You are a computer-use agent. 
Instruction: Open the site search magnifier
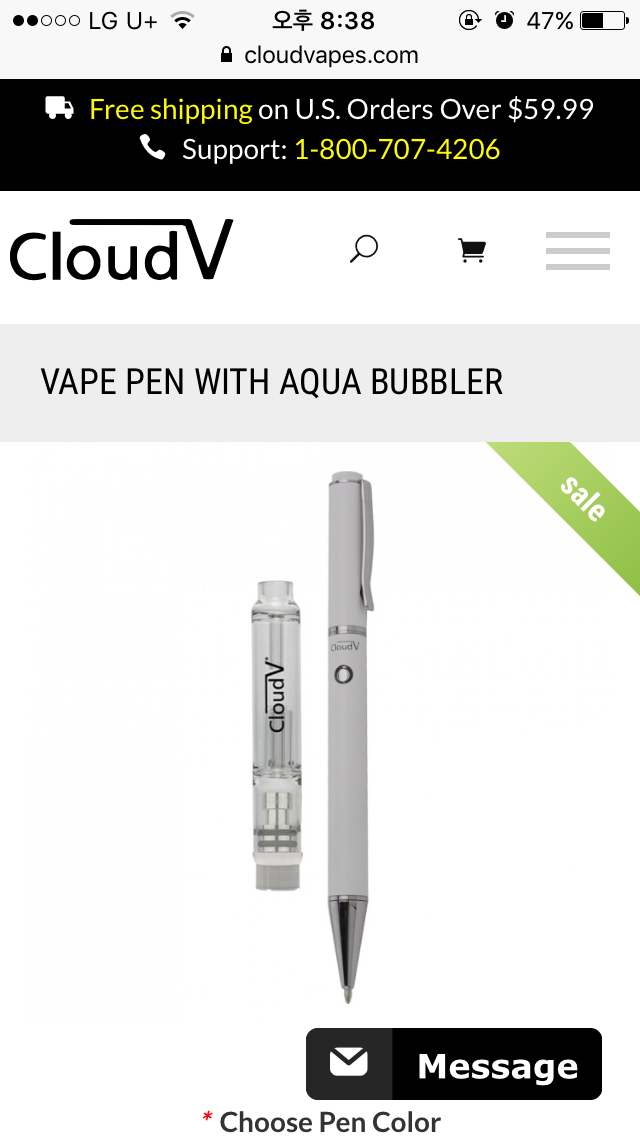(x=364, y=249)
